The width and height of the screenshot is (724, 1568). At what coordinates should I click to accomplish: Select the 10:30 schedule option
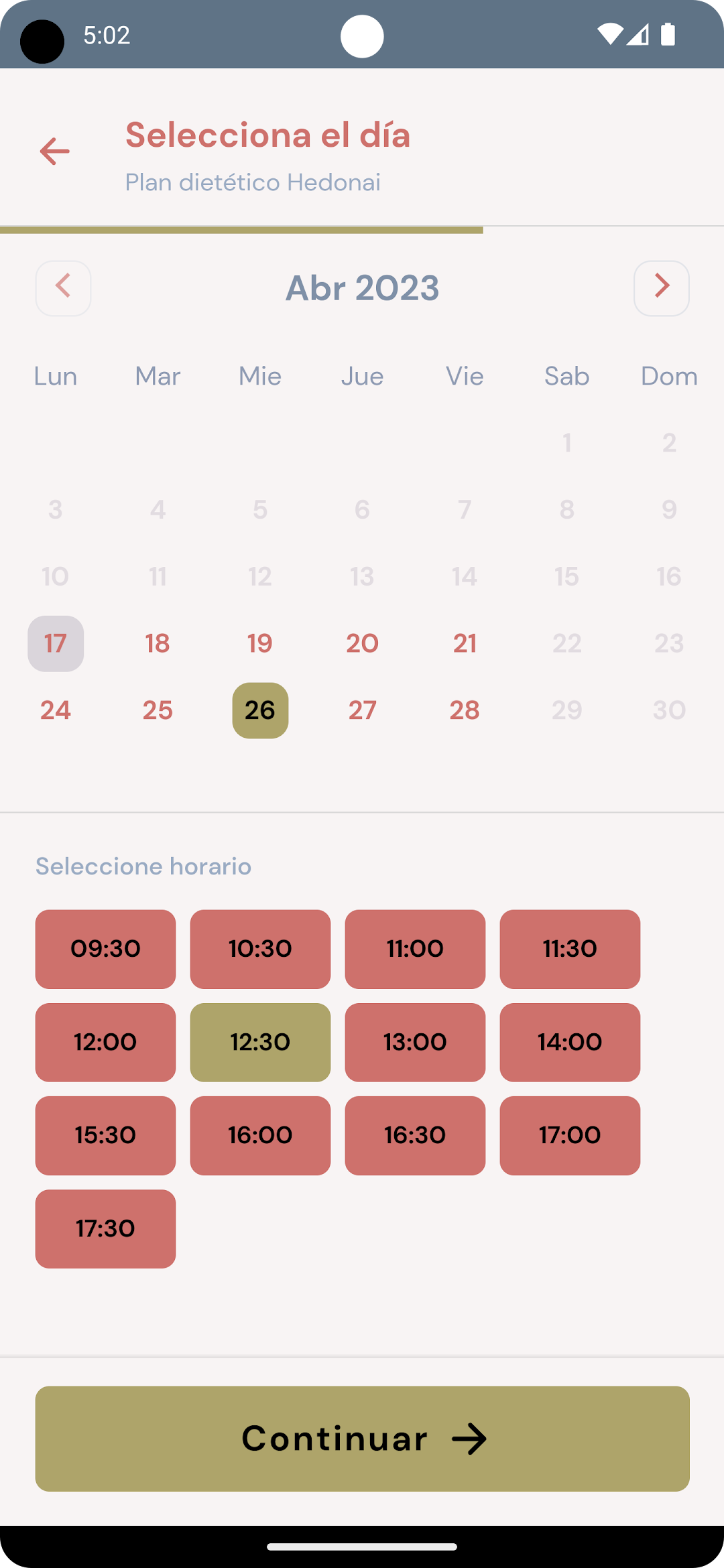[260, 949]
